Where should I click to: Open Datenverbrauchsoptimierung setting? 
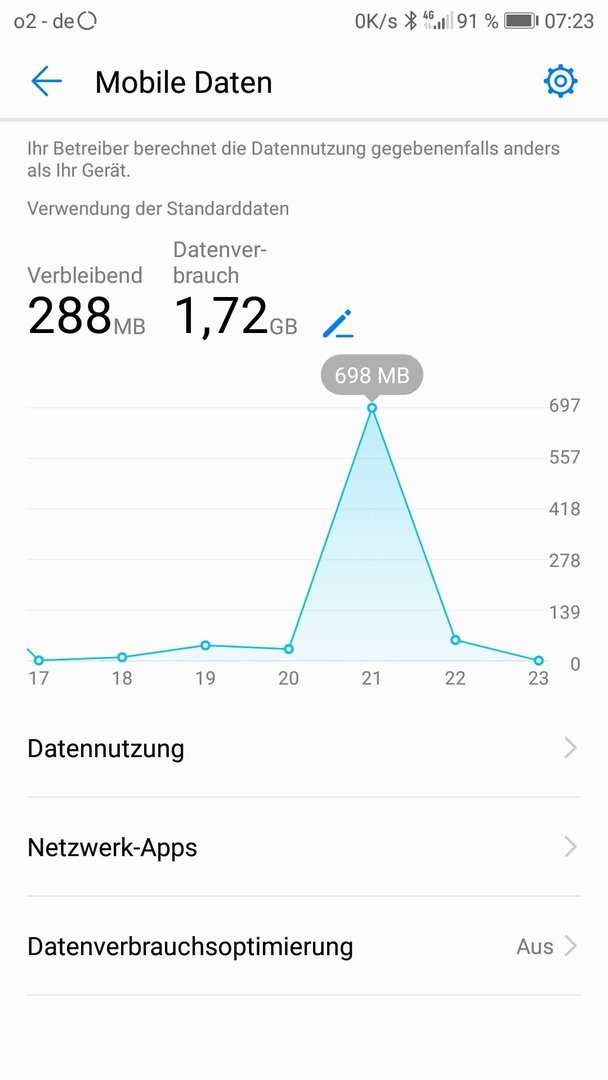(304, 946)
